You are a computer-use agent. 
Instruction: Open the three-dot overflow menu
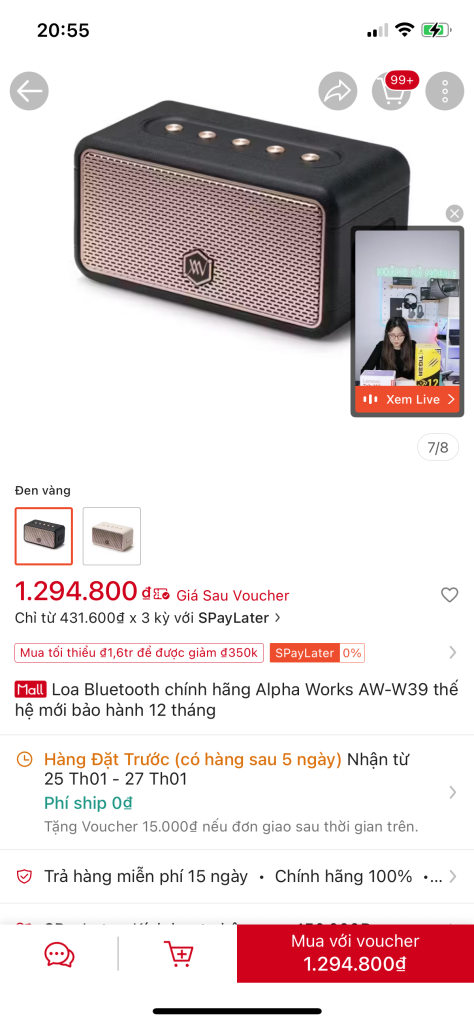(445, 91)
